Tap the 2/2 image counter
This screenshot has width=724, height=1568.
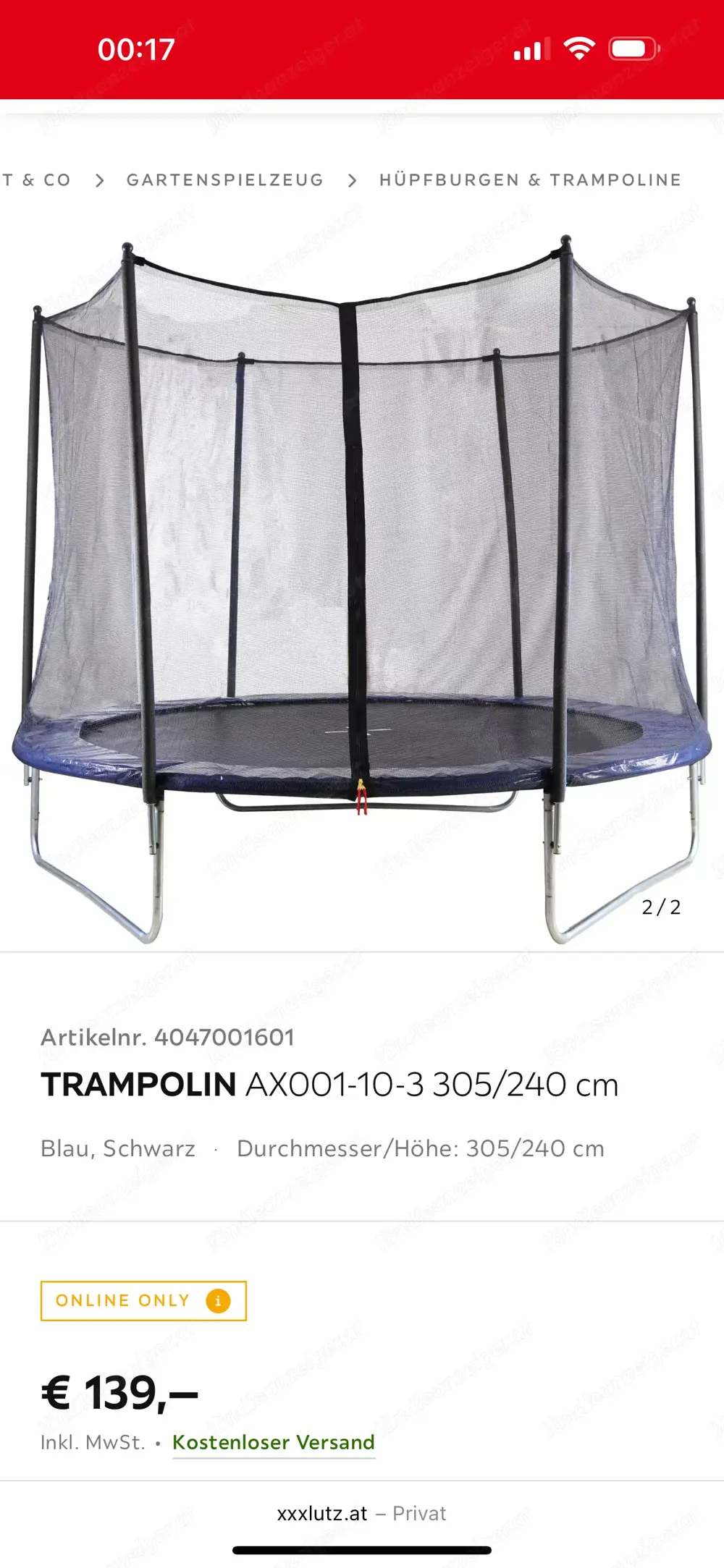(660, 905)
